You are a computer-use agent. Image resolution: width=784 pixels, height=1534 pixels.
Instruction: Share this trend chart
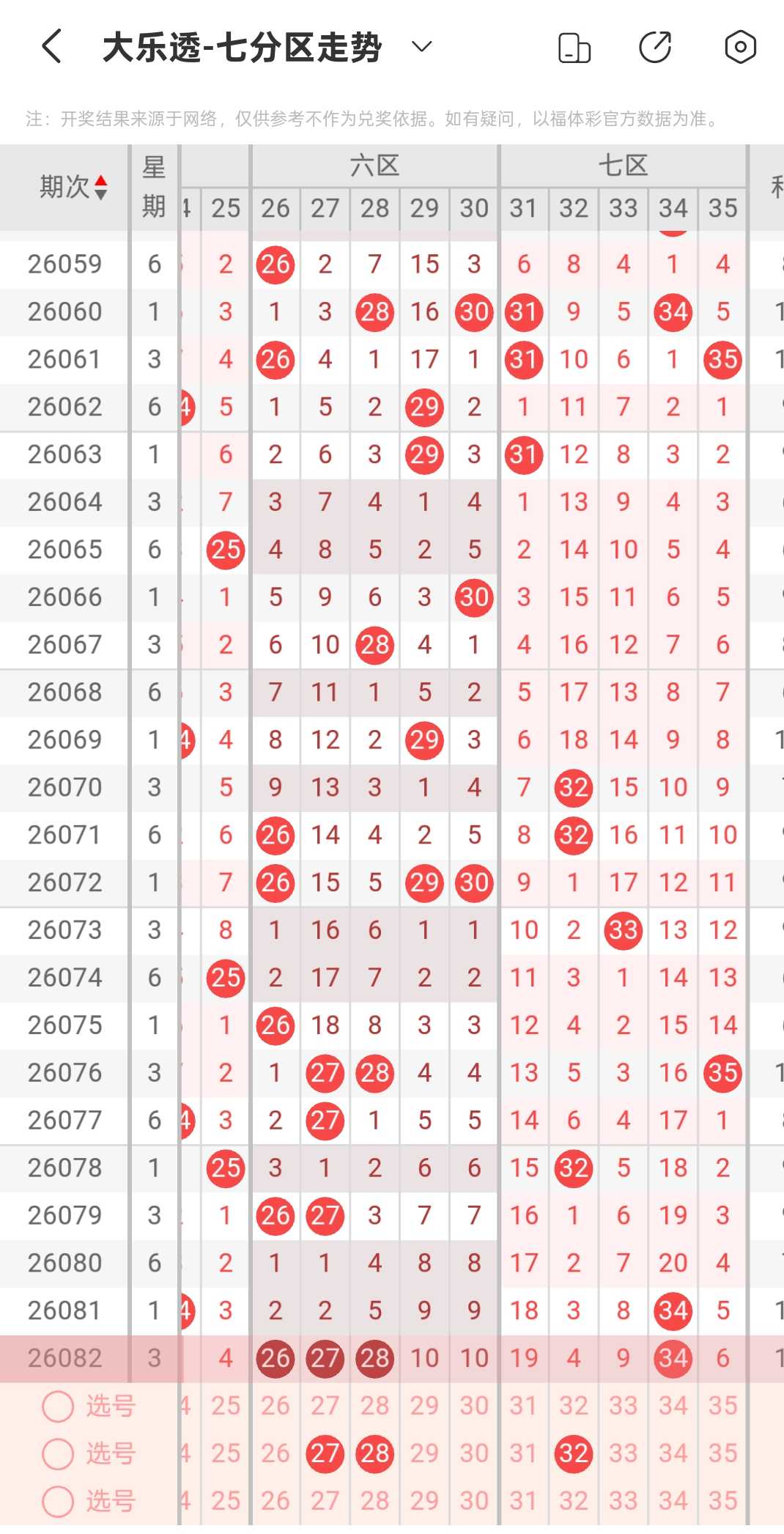(655, 48)
